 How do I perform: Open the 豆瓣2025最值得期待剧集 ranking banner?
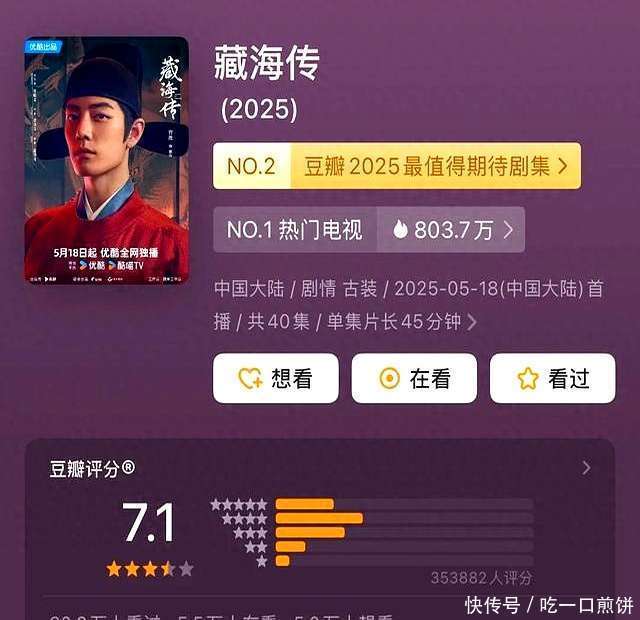coord(396,166)
